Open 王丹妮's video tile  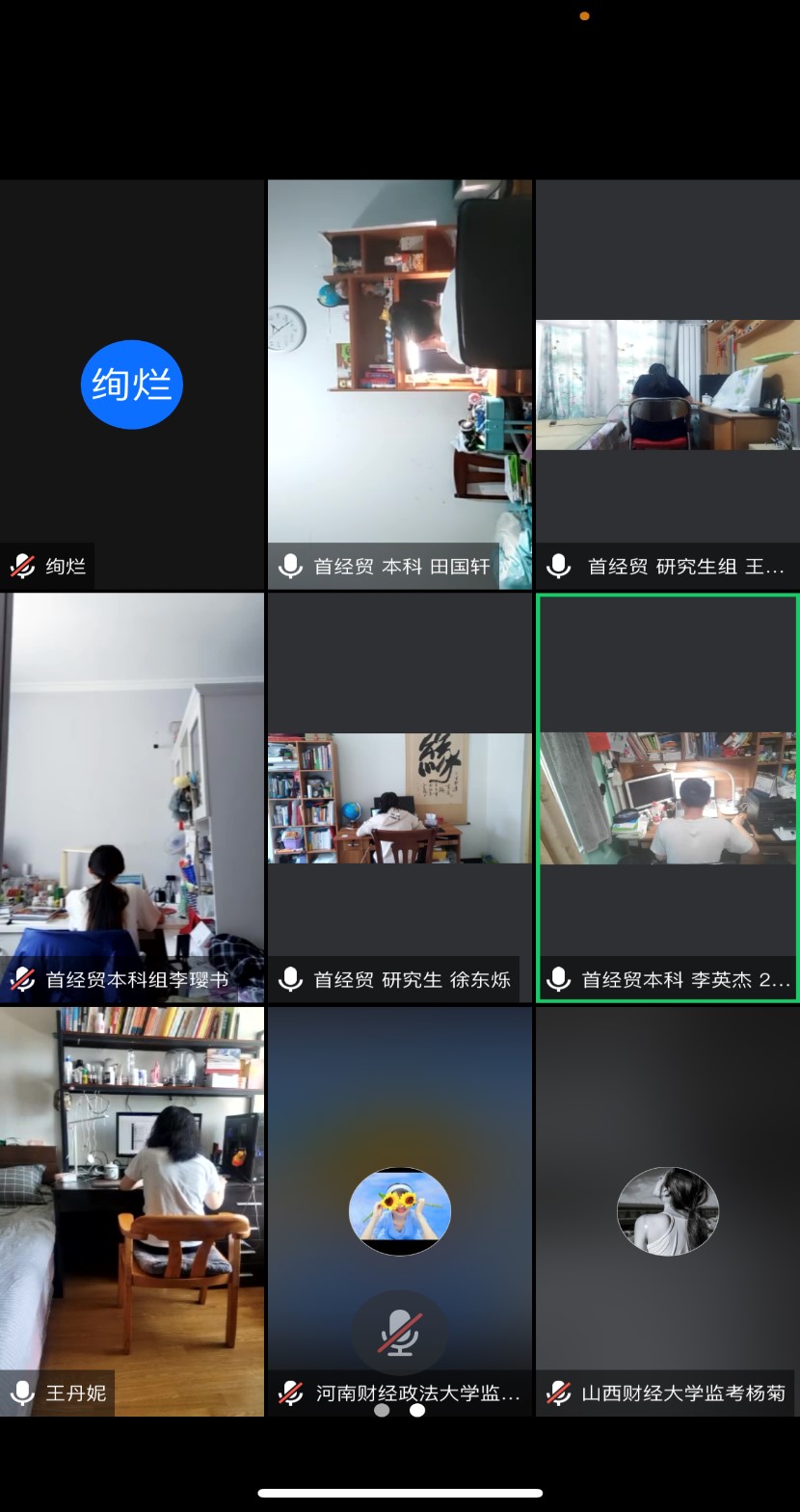pyautogui.click(x=132, y=1211)
